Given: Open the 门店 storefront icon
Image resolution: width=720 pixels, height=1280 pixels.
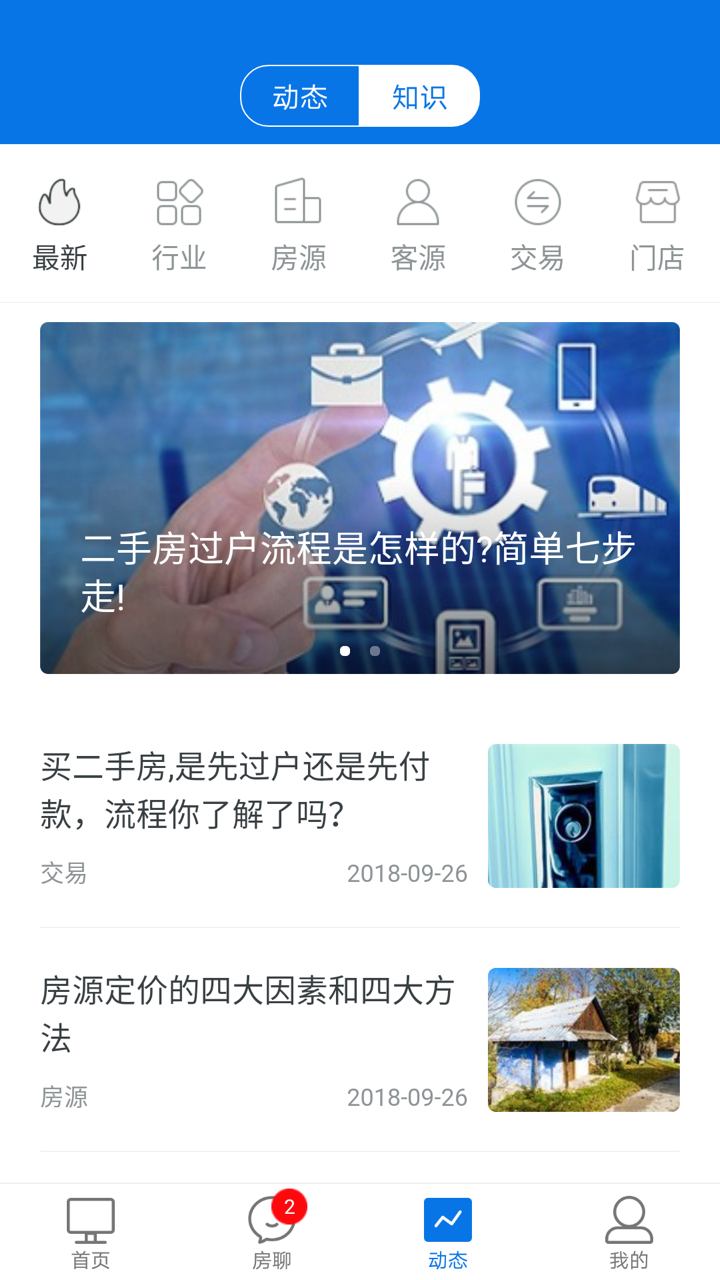Looking at the screenshot, I should tap(656, 220).
